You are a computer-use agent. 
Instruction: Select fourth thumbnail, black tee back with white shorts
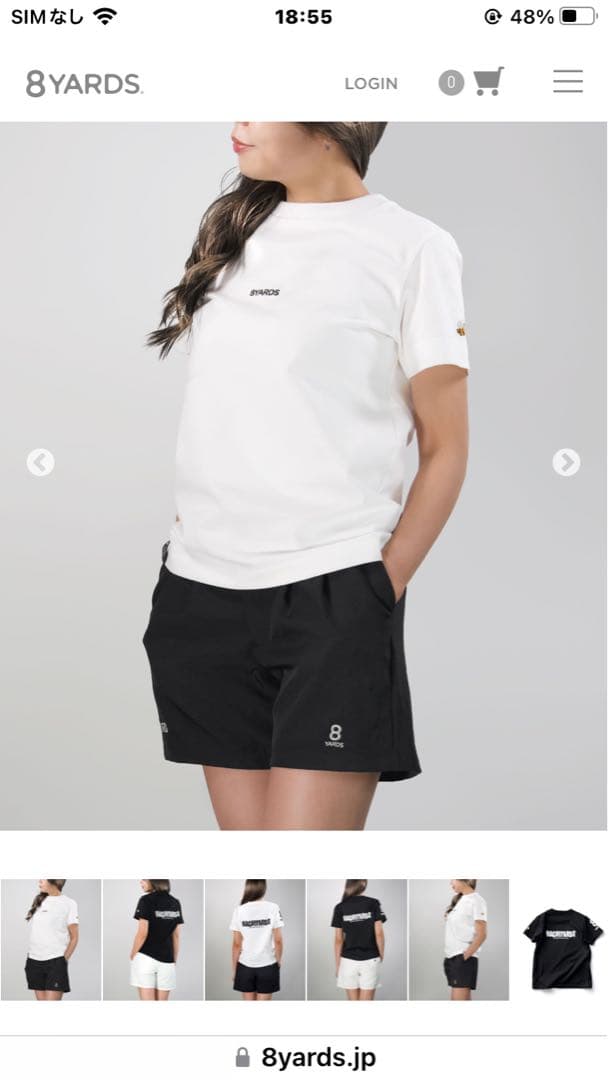357,939
